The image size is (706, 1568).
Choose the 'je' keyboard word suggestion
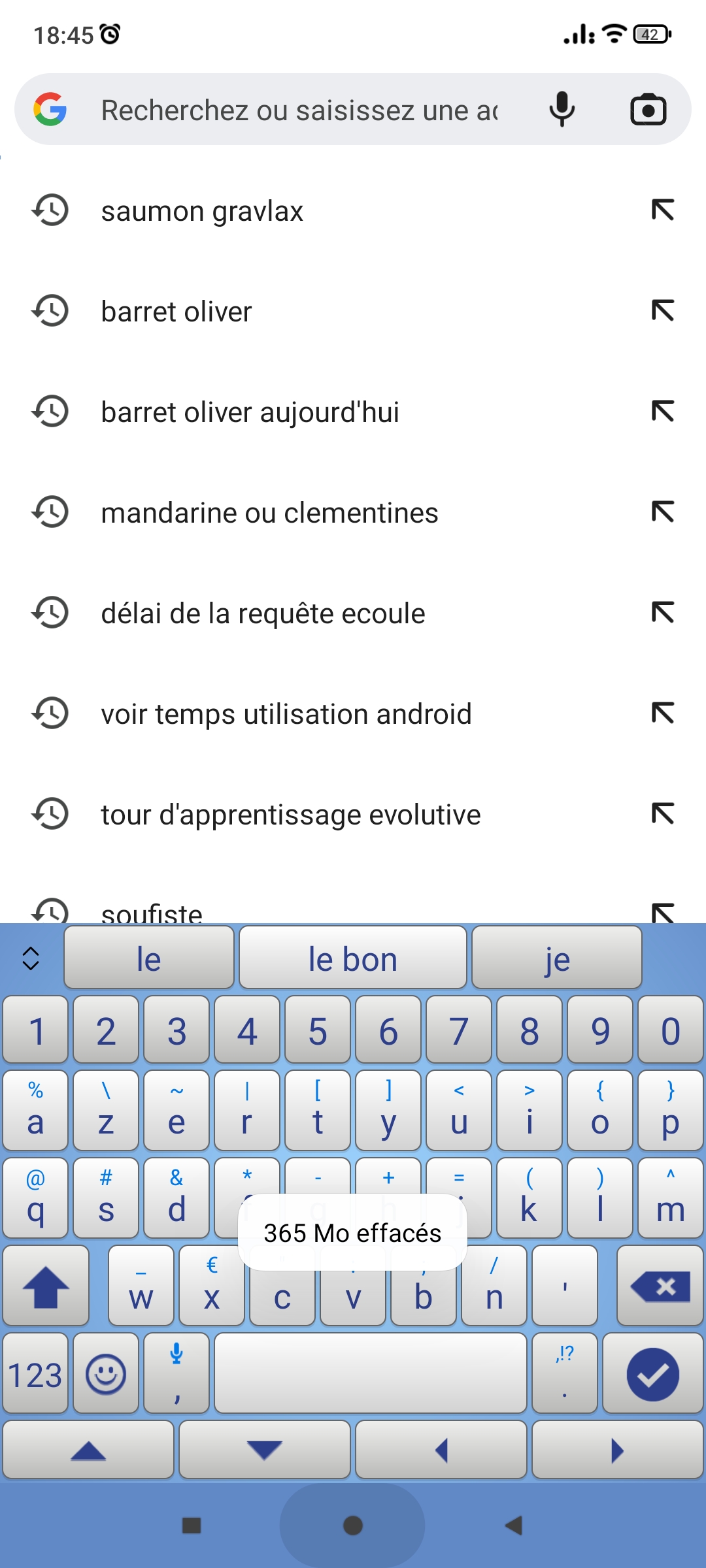point(557,958)
